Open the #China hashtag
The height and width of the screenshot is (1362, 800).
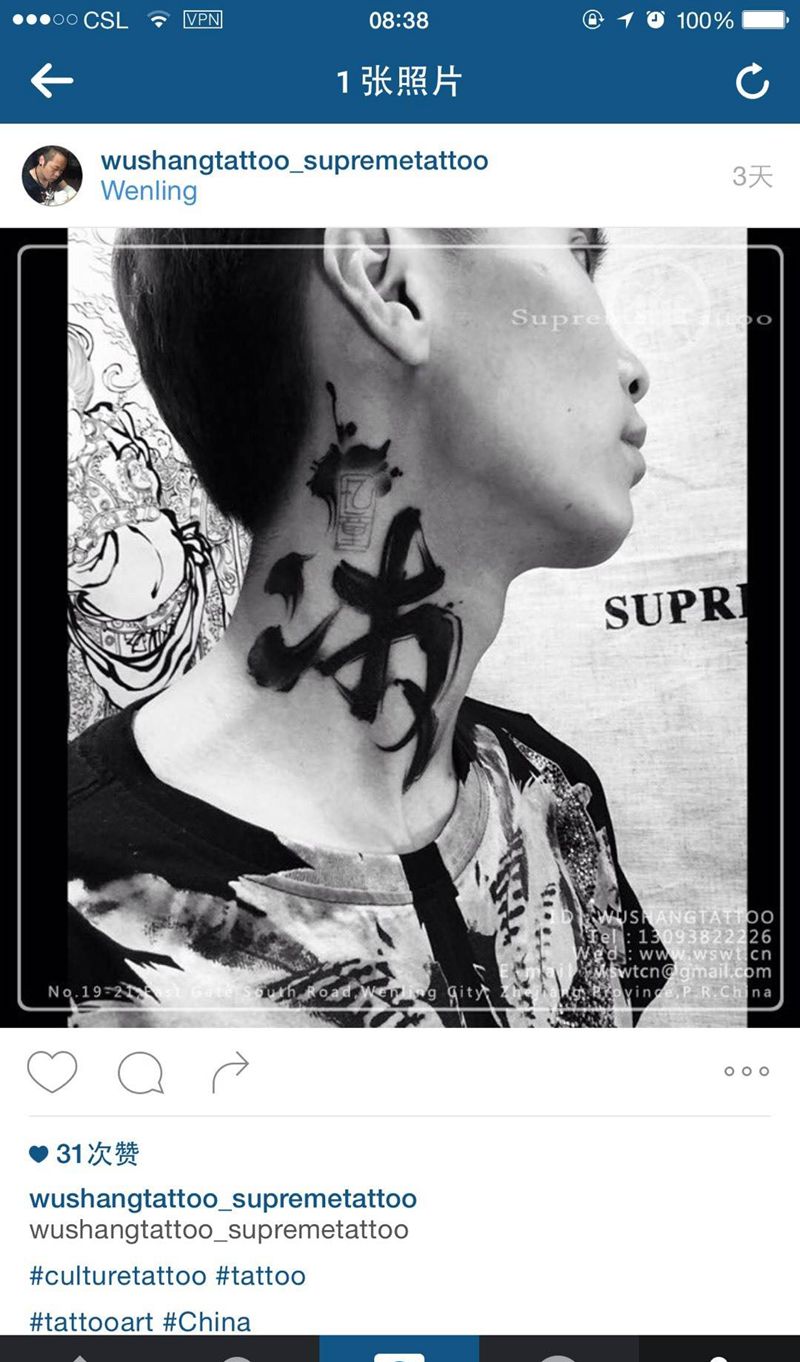207,1322
